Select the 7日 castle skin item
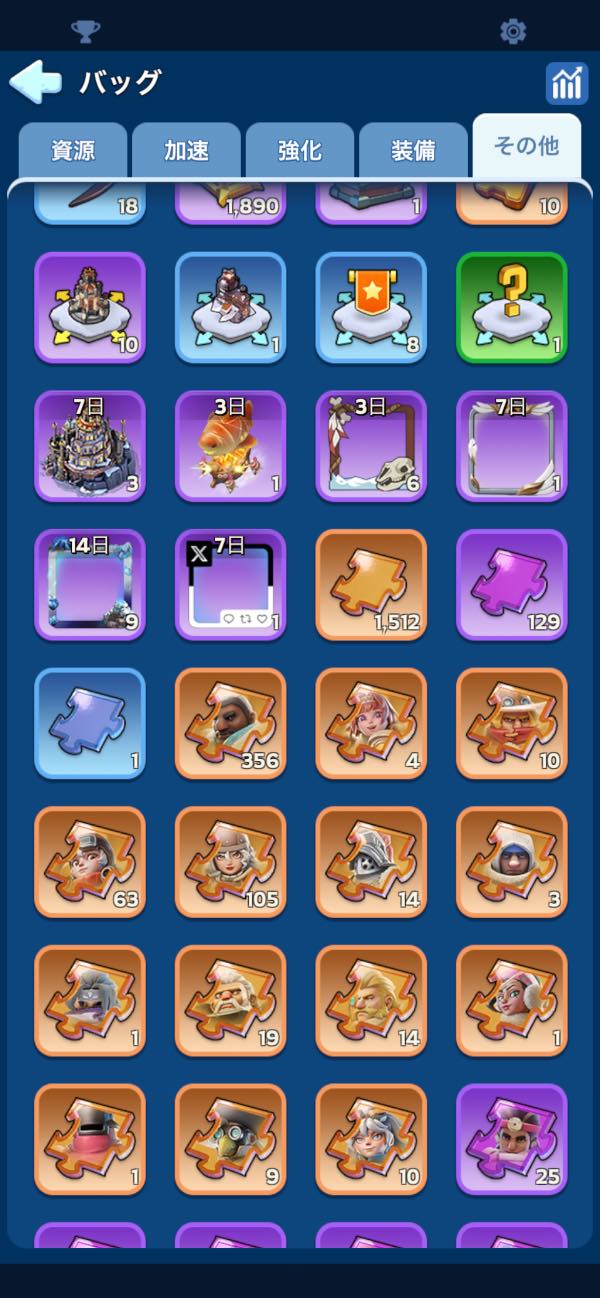 pos(90,446)
